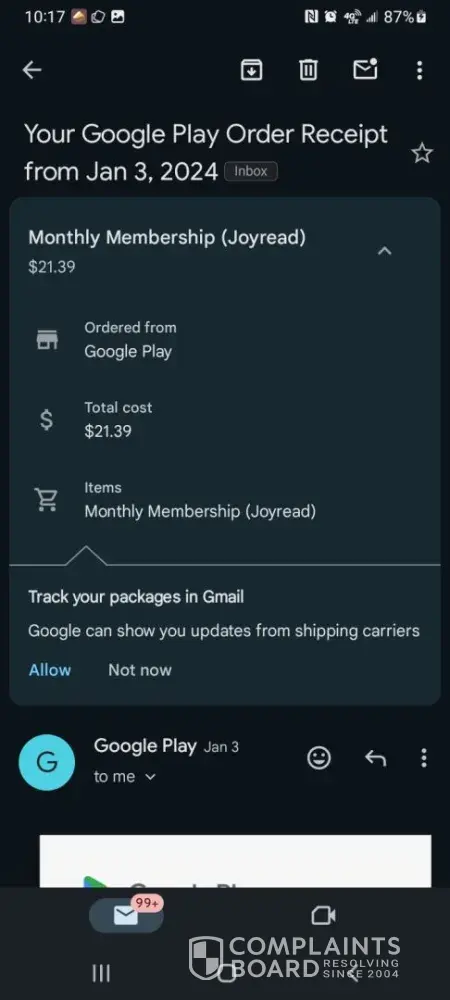
Task: Go back to the inbox
Action: [32, 70]
